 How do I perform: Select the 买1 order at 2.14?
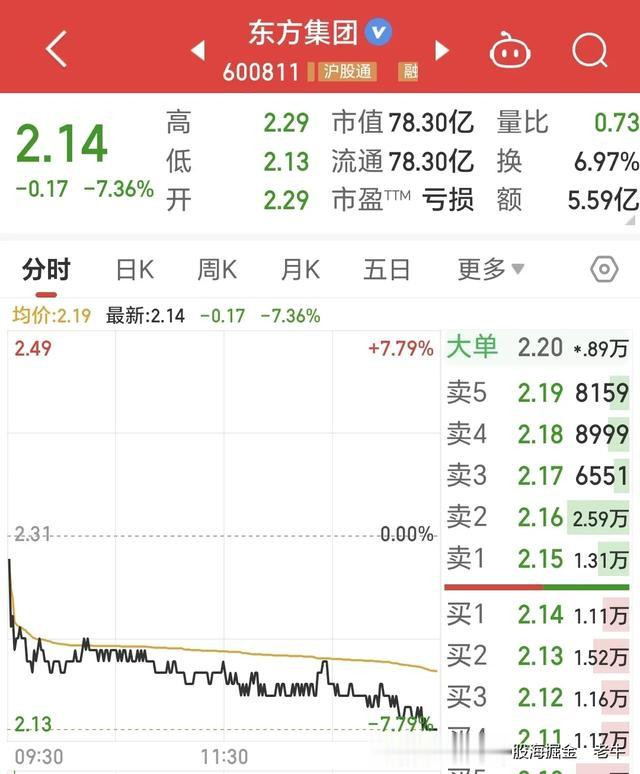pyautogui.click(x=537, y=614)
